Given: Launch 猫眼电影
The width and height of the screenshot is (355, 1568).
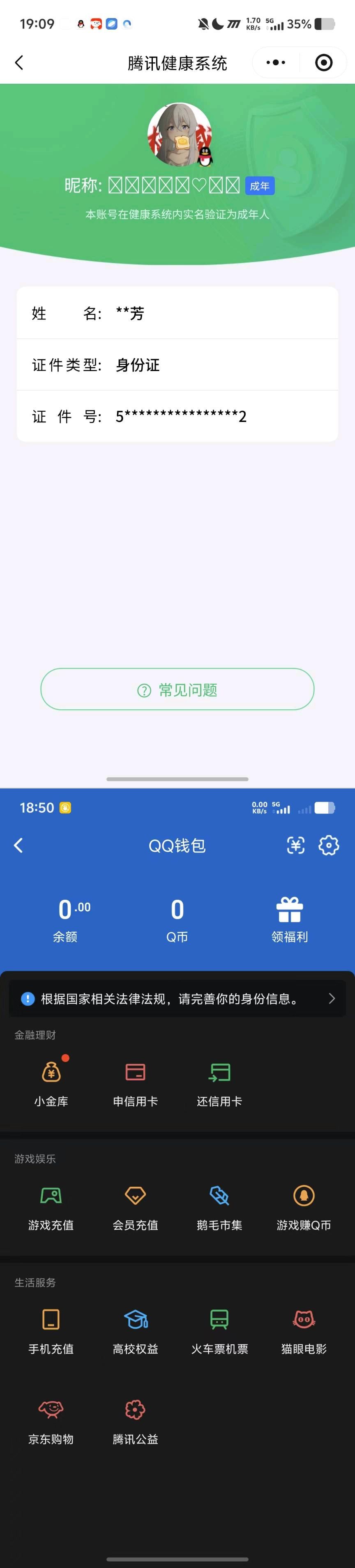Looking at the screenshot, I should [304, 1332].
